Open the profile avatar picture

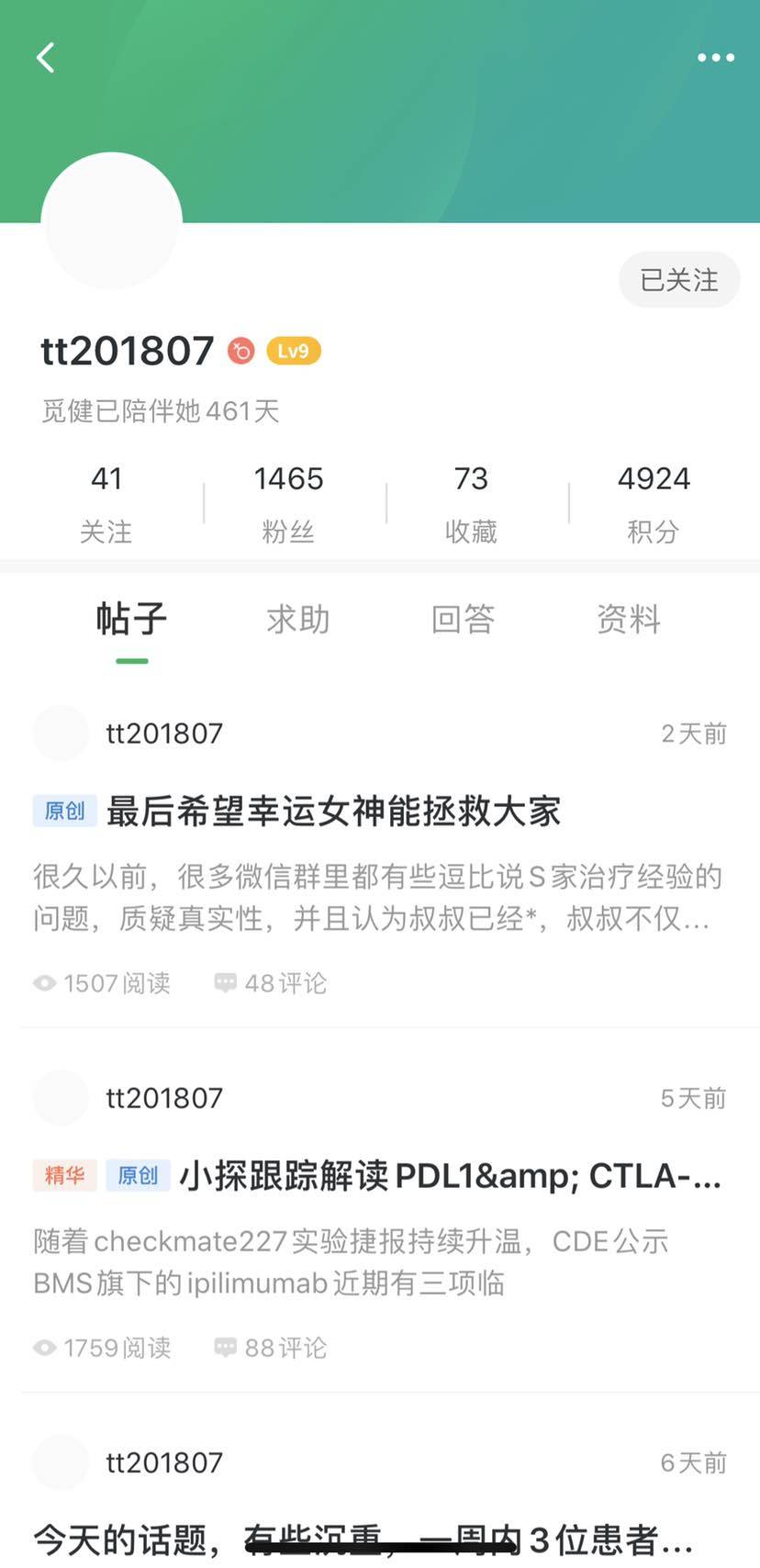[112, 221]
